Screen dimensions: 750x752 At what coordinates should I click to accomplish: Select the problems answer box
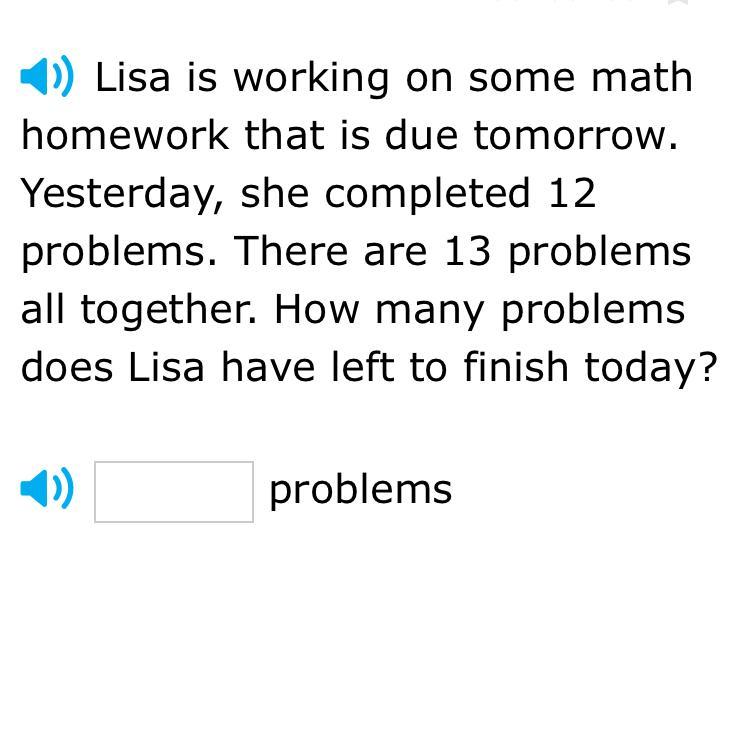point(174,492)
